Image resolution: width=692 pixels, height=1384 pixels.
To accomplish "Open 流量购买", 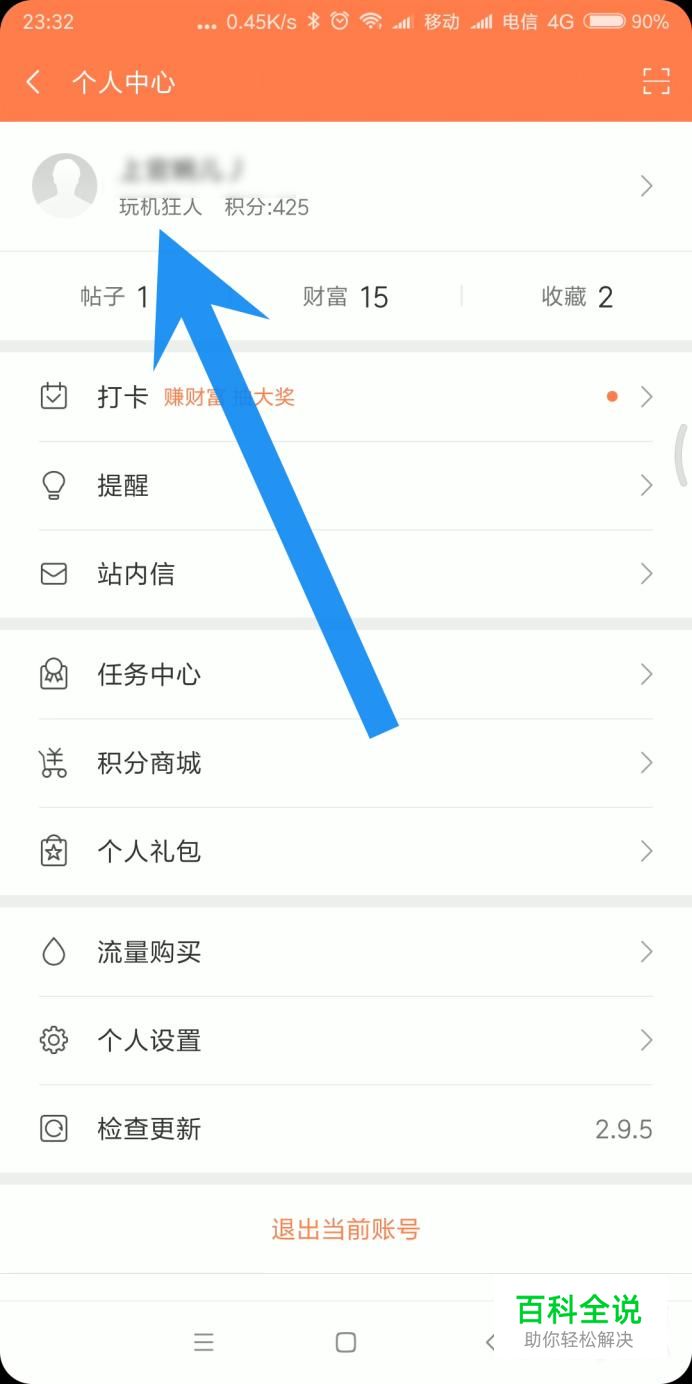I will pos(346,952).
